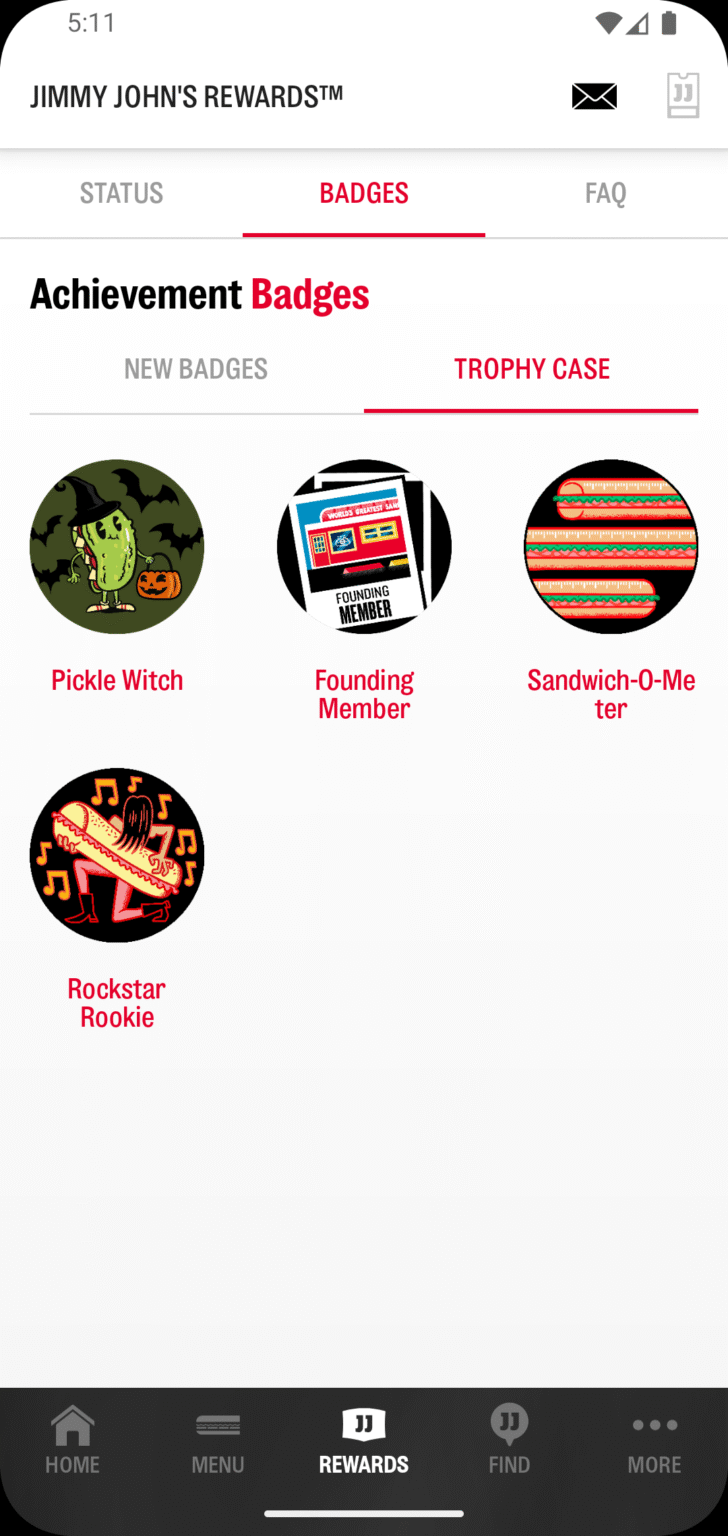Select the Home icon in bottom navigation

(x=72, y=1440)
